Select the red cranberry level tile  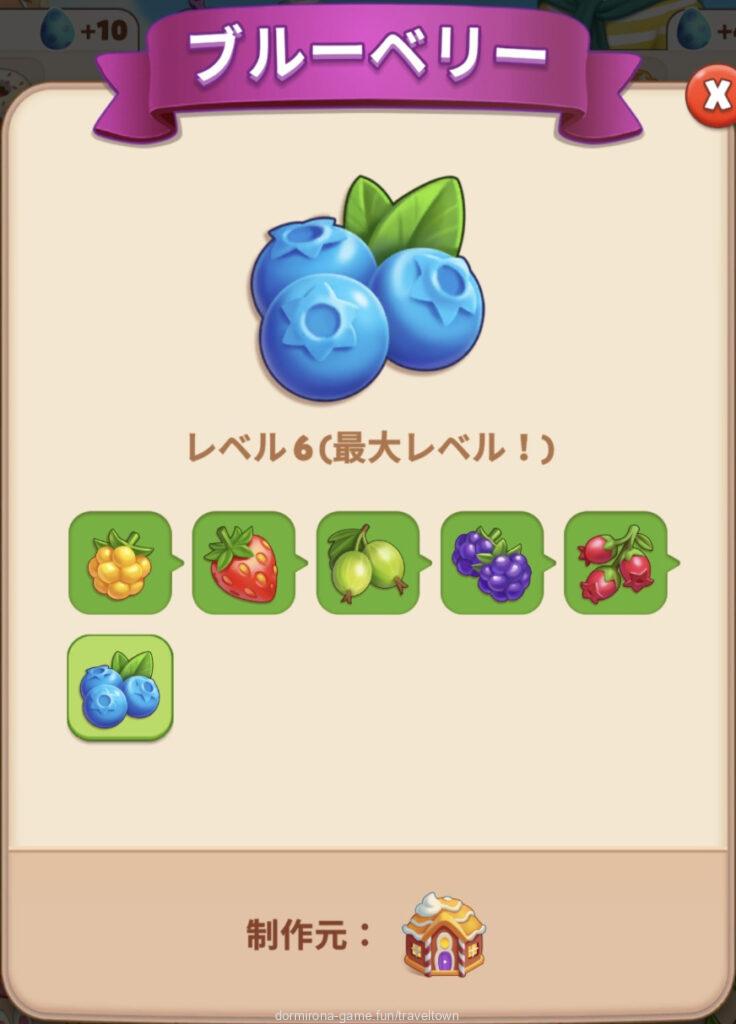pos(615,562)
